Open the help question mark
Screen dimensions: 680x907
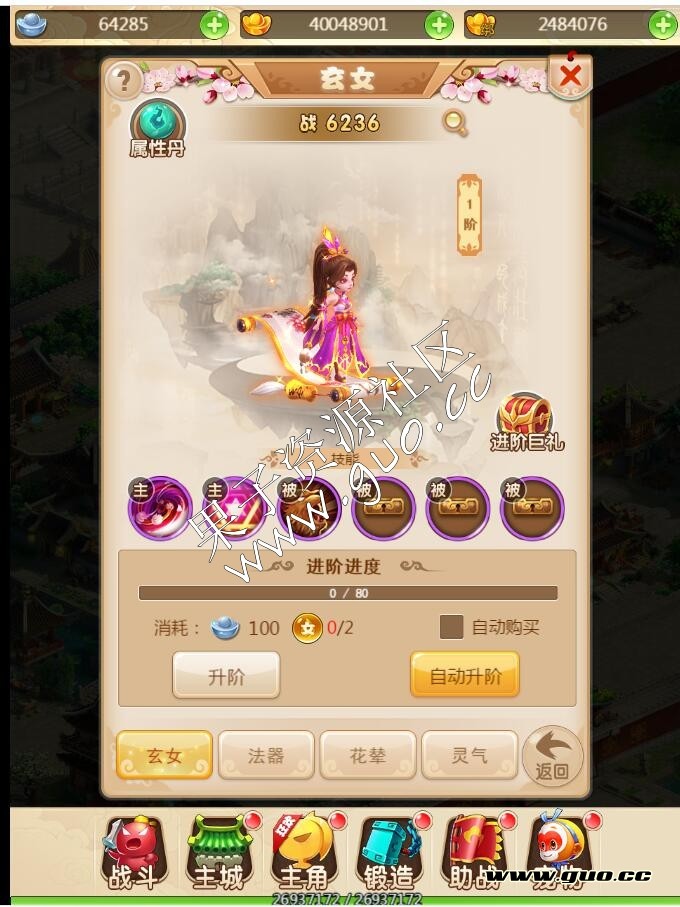tap(124, 80)
